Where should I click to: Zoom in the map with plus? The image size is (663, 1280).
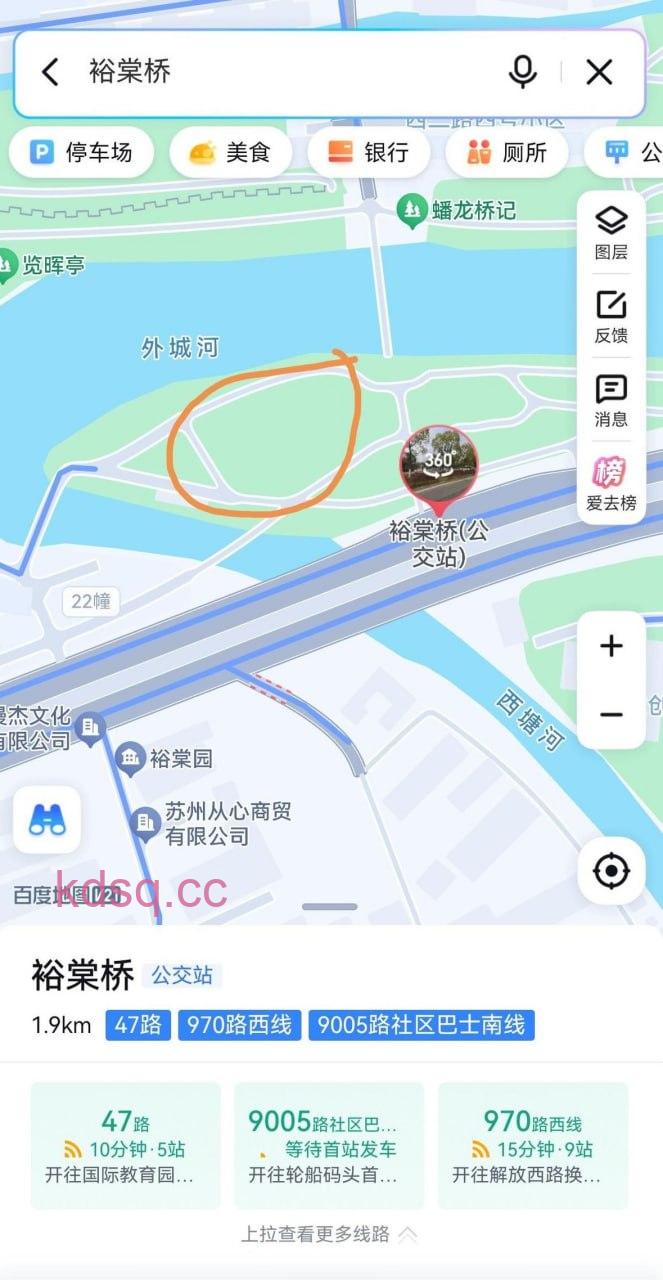[611, 646]
